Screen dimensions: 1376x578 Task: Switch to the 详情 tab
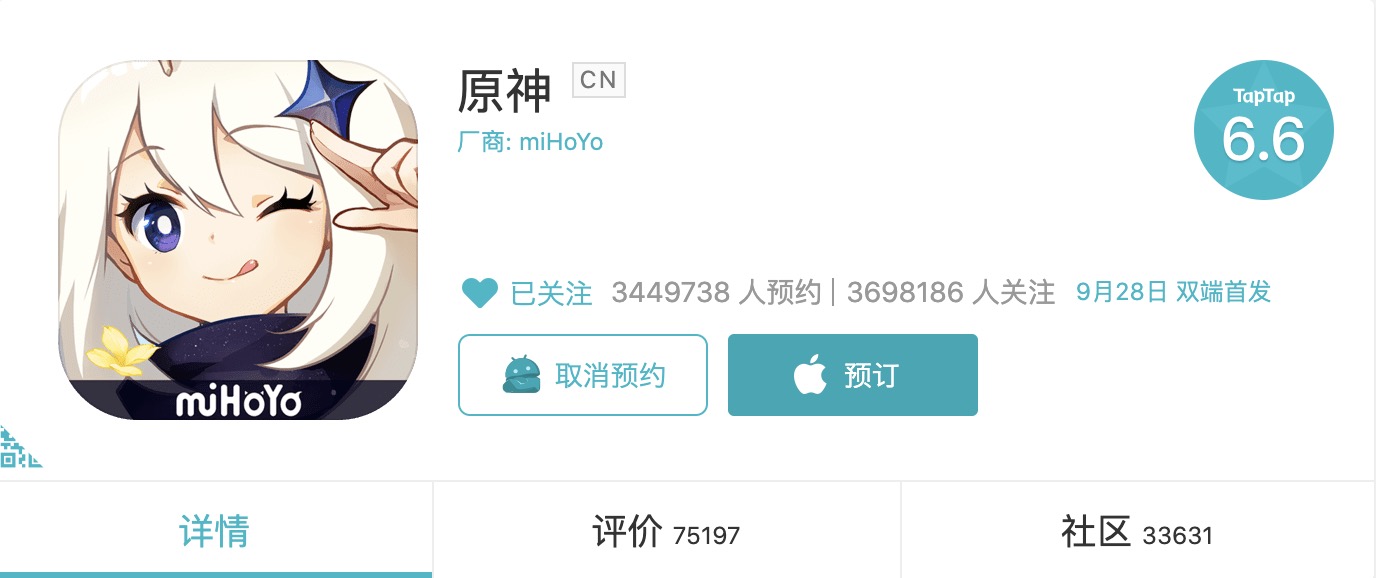(215, 531)
